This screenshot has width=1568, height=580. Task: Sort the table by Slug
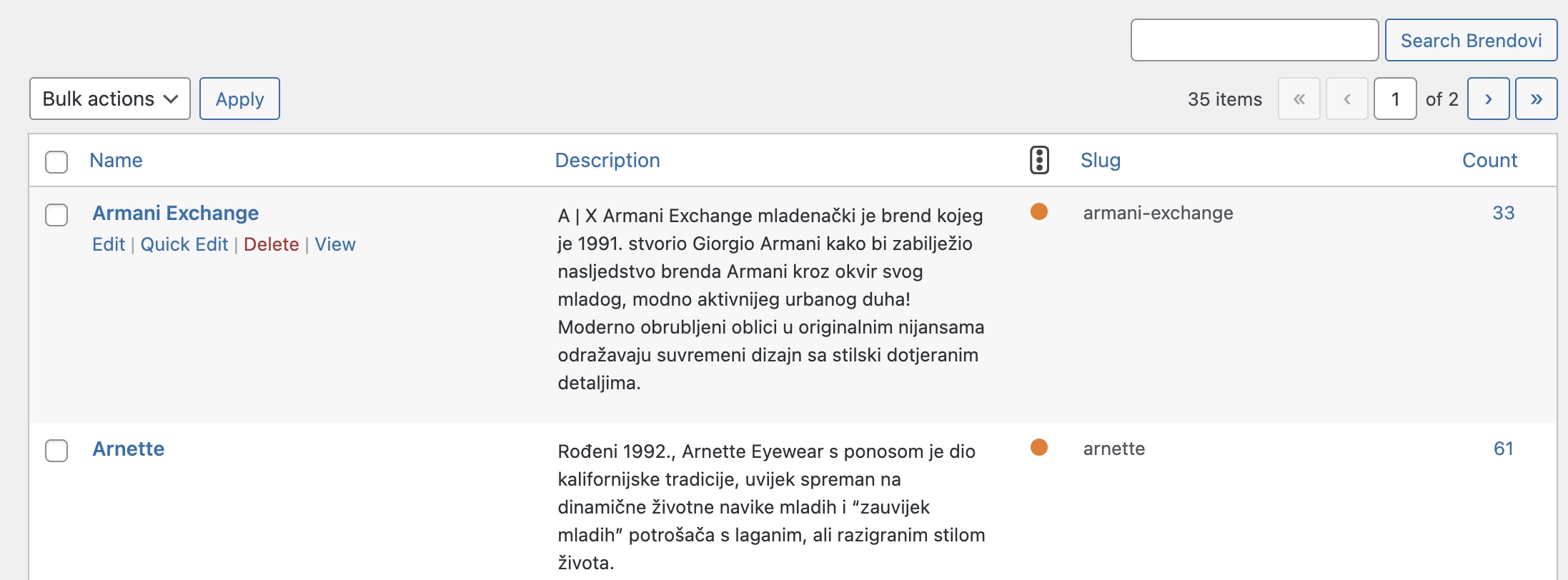[x=1100, y=160]
